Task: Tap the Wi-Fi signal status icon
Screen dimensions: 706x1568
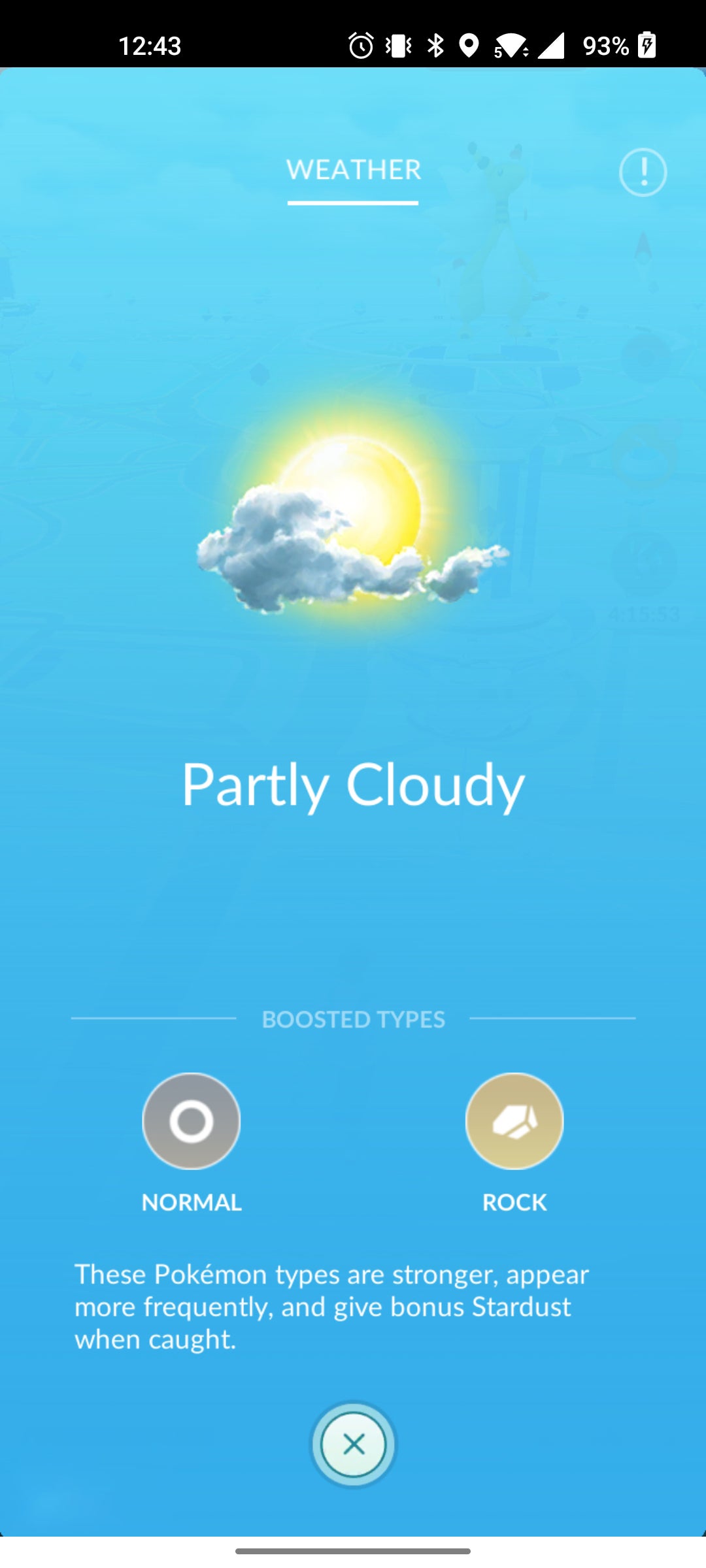Action: tap(514, 44)
